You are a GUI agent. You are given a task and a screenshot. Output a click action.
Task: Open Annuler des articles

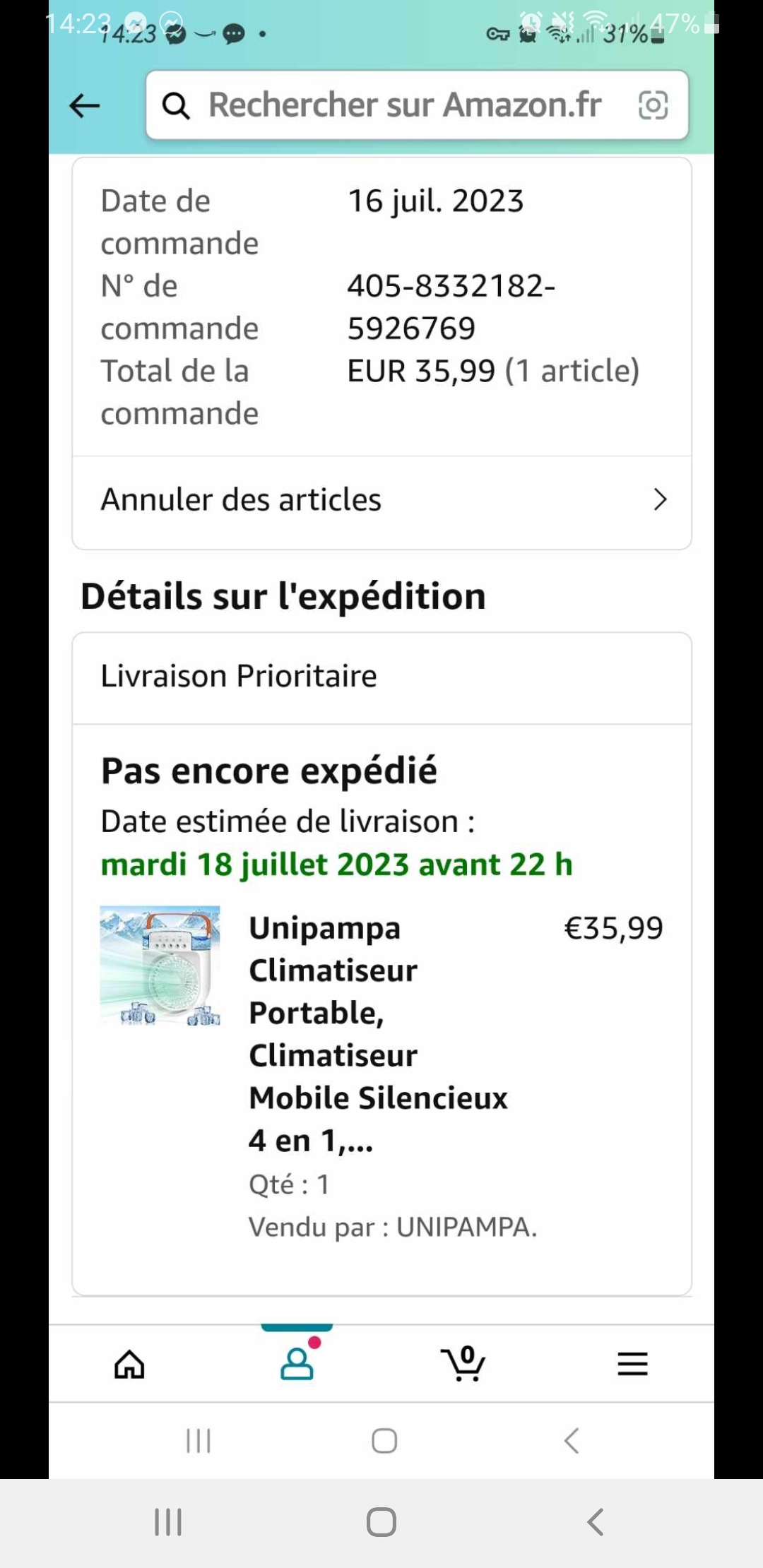(381, 500)
